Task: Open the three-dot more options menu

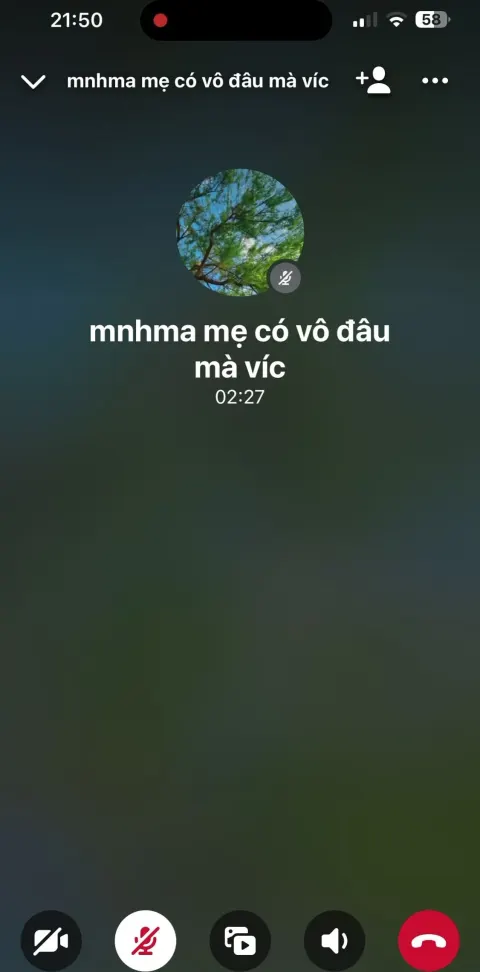Action: pyautogui.click(x=435, y=81)
